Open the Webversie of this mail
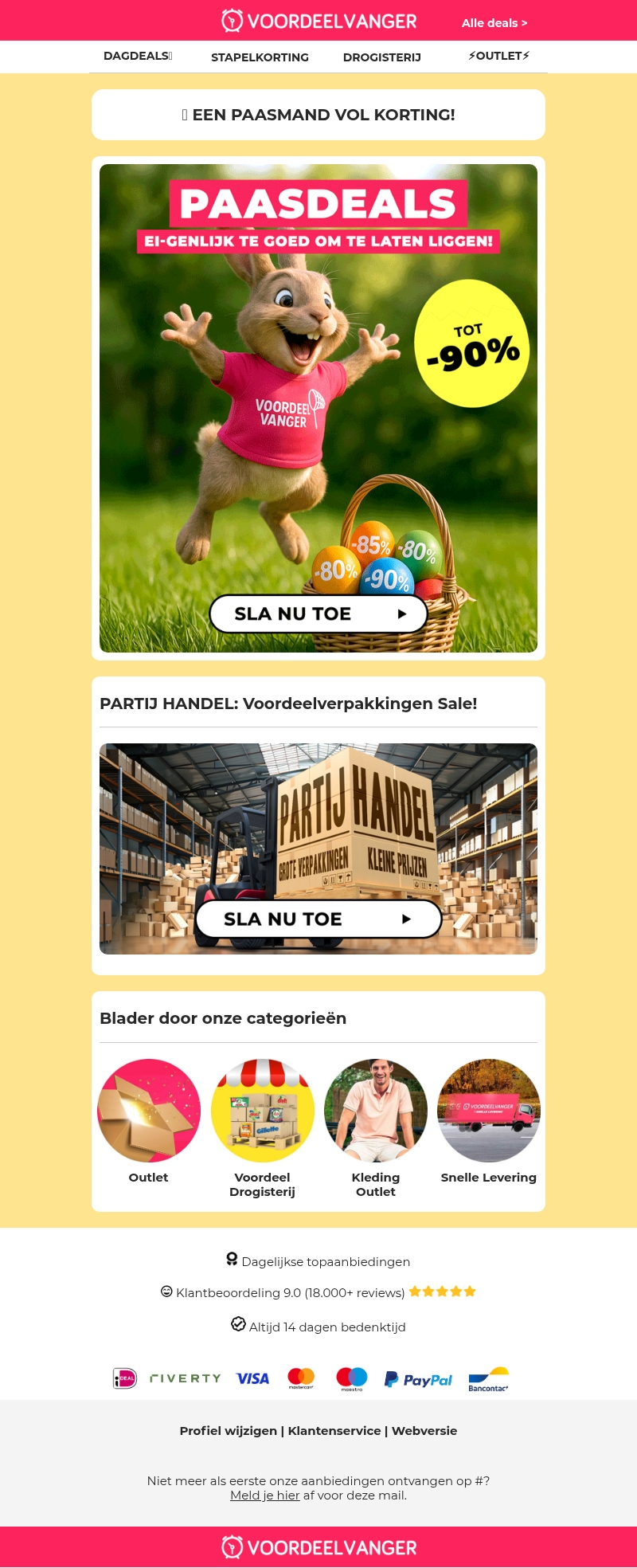The width and height of the screenshot is (637, 1568). click(x=424, y=1430)
